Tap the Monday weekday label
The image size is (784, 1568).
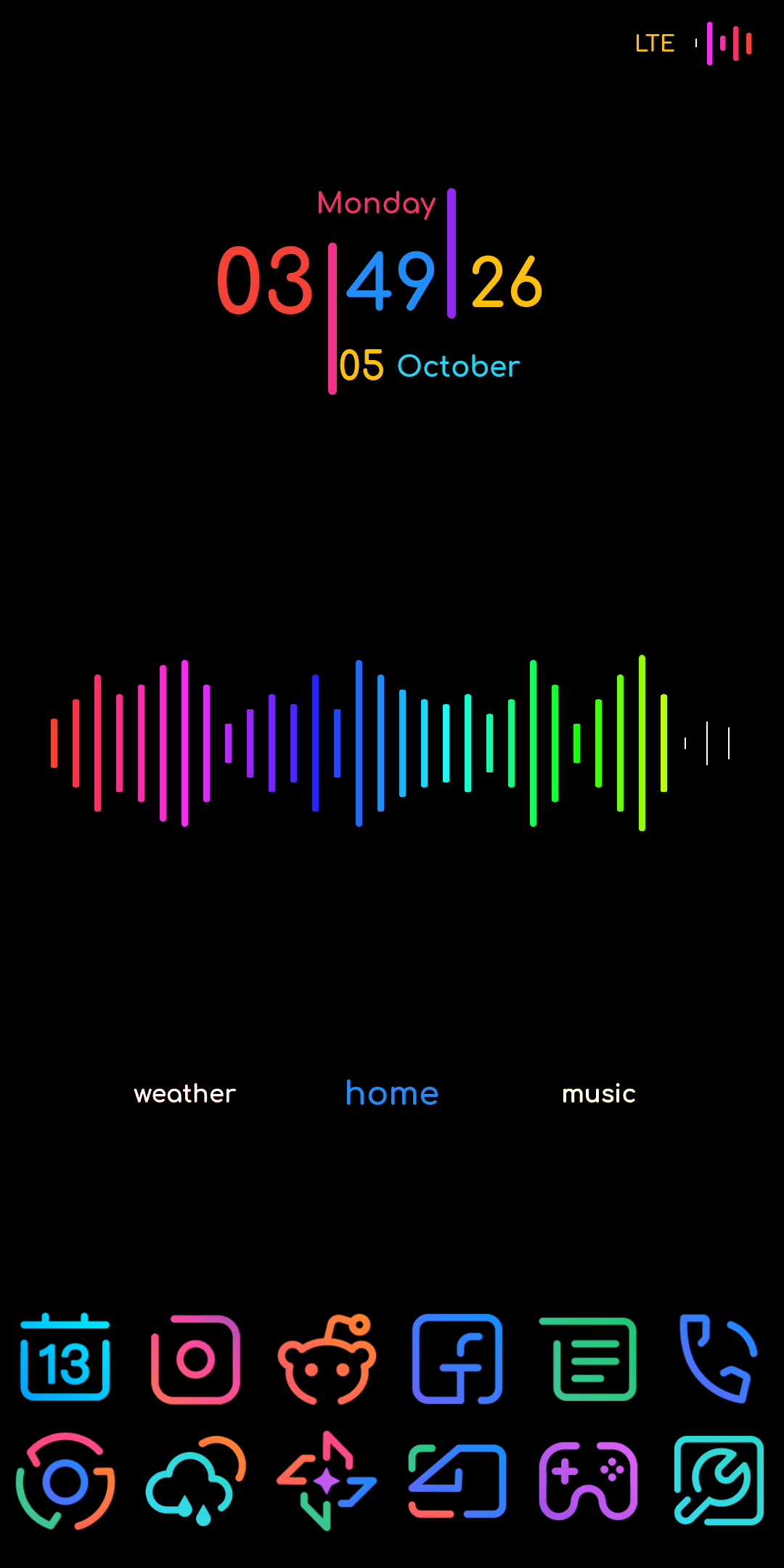coord(375,203)
